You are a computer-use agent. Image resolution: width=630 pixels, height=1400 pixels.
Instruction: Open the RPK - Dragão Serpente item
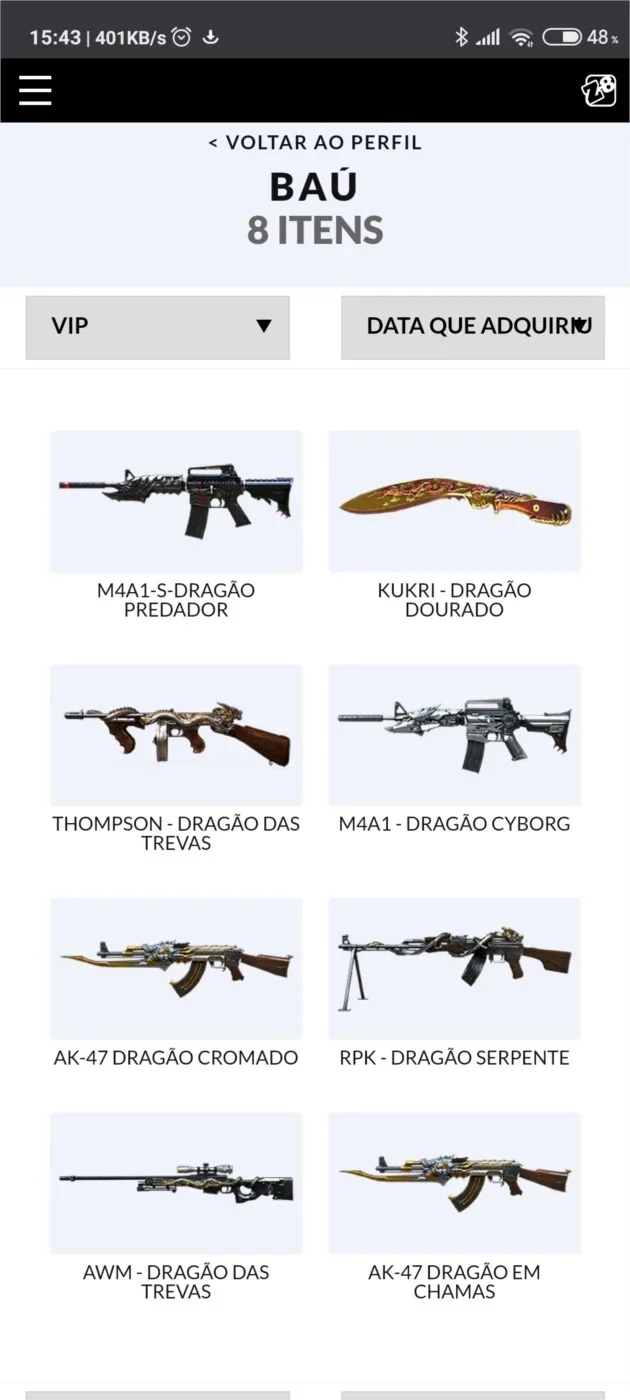[x=454, y=983]
